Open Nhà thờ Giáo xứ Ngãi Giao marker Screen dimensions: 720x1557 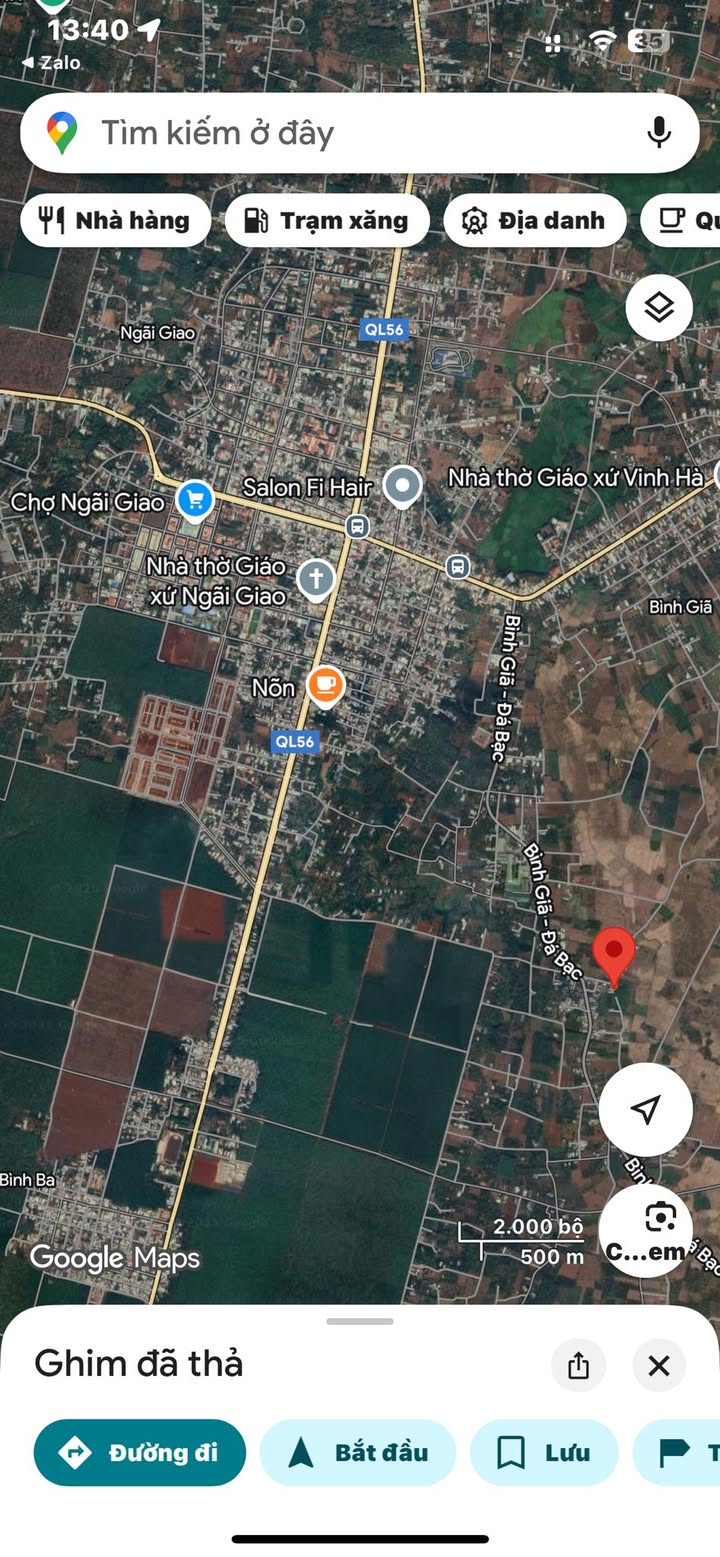[x=316, y=579]
